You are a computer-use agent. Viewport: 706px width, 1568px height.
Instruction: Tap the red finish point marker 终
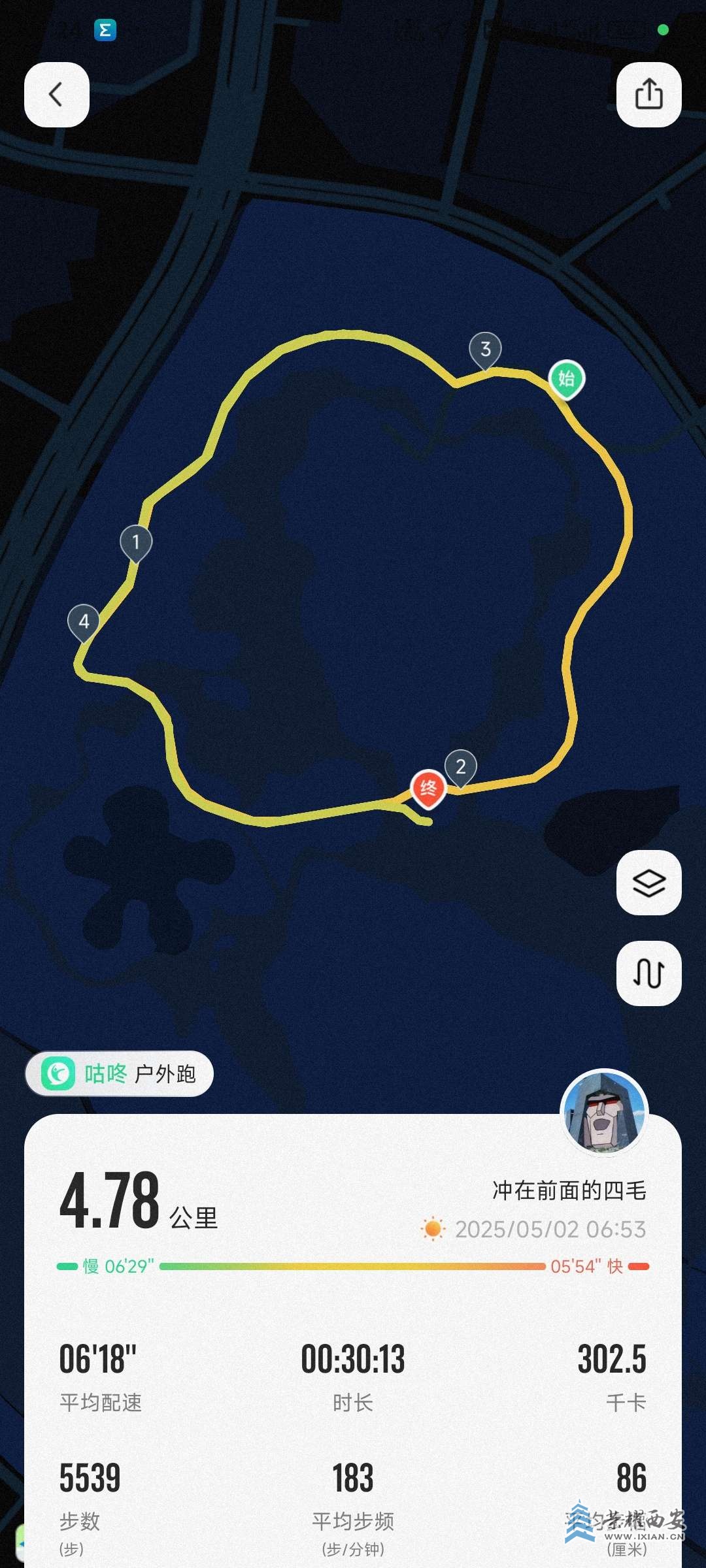tap(428, 788)
